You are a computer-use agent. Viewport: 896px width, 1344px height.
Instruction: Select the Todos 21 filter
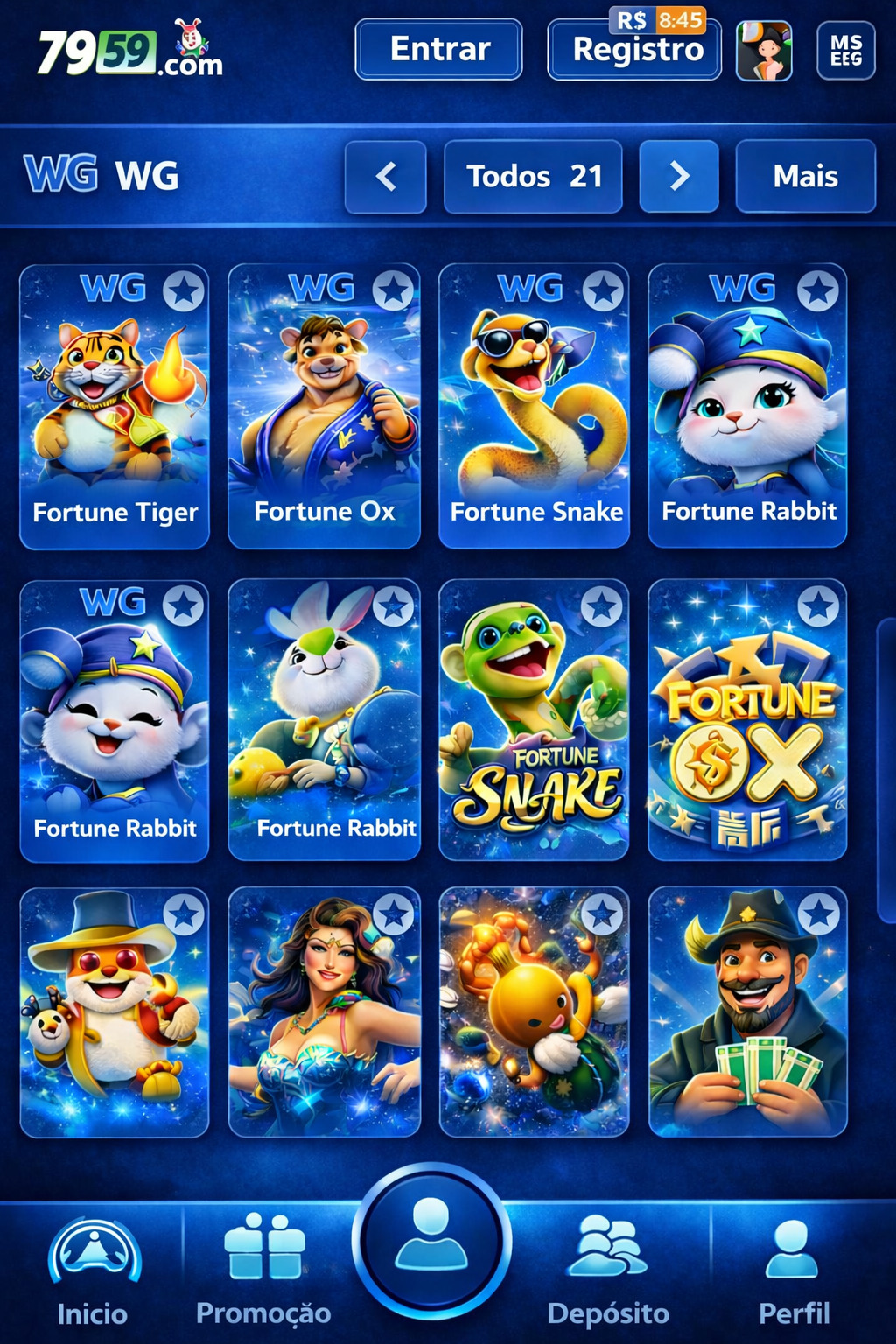point(533,177)
